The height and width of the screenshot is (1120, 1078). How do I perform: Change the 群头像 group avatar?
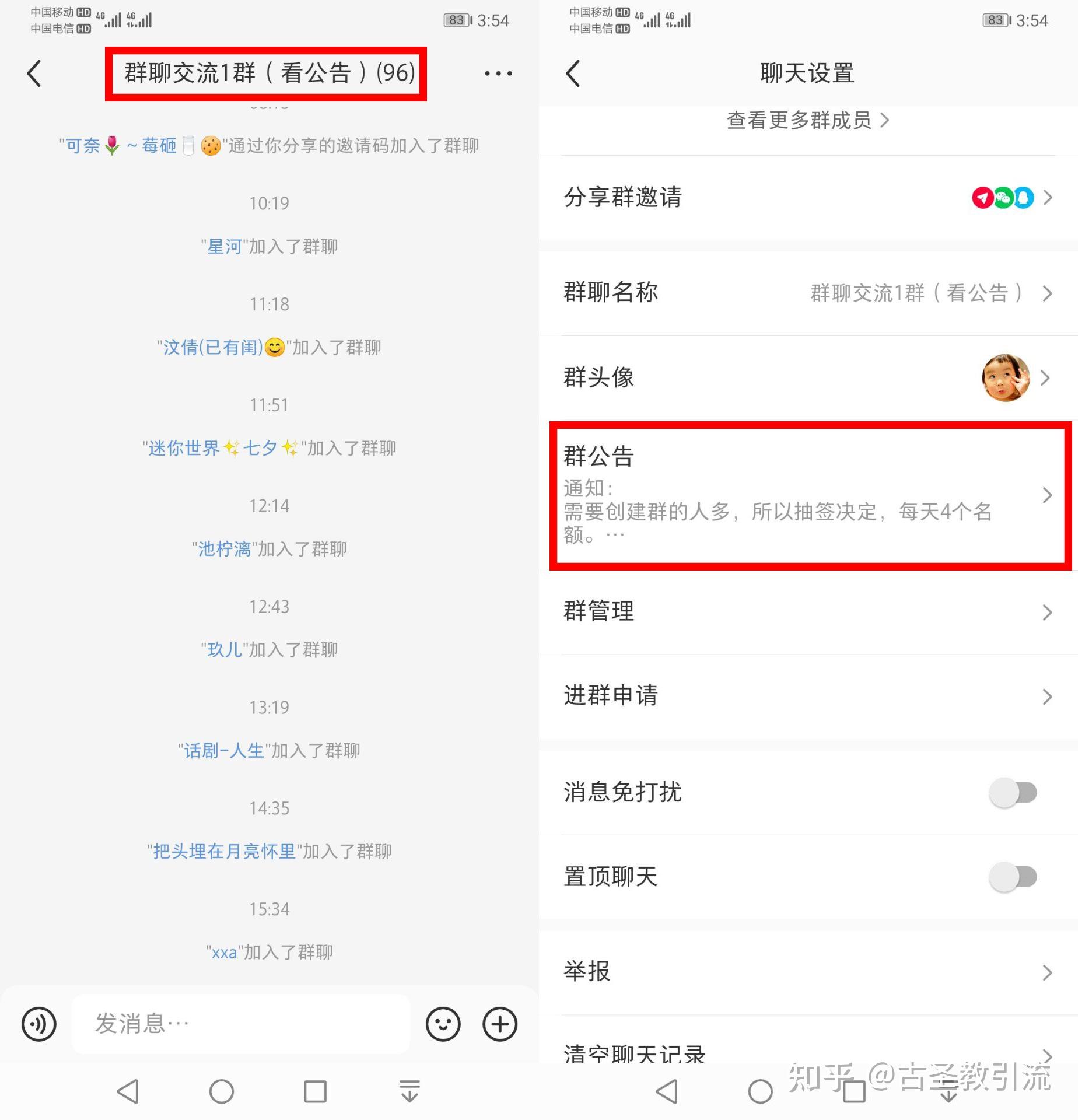(807, 377)
